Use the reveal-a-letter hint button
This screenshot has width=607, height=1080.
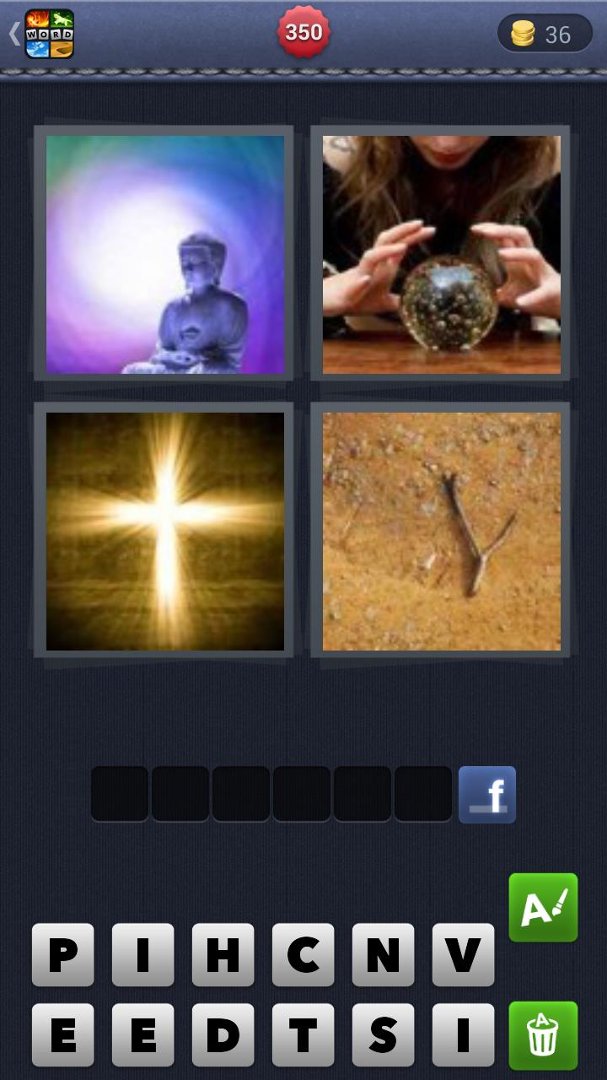click(x=543, y=907)
